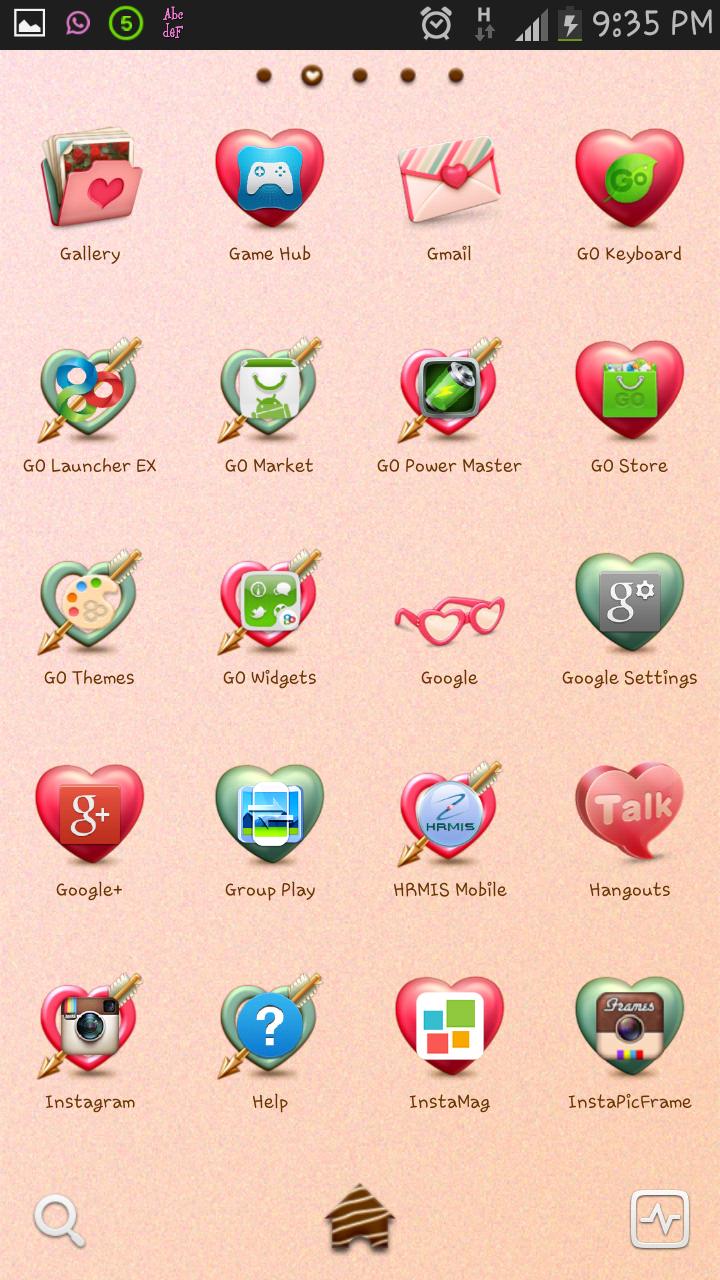Open GO Market

[x=270, y=392]
